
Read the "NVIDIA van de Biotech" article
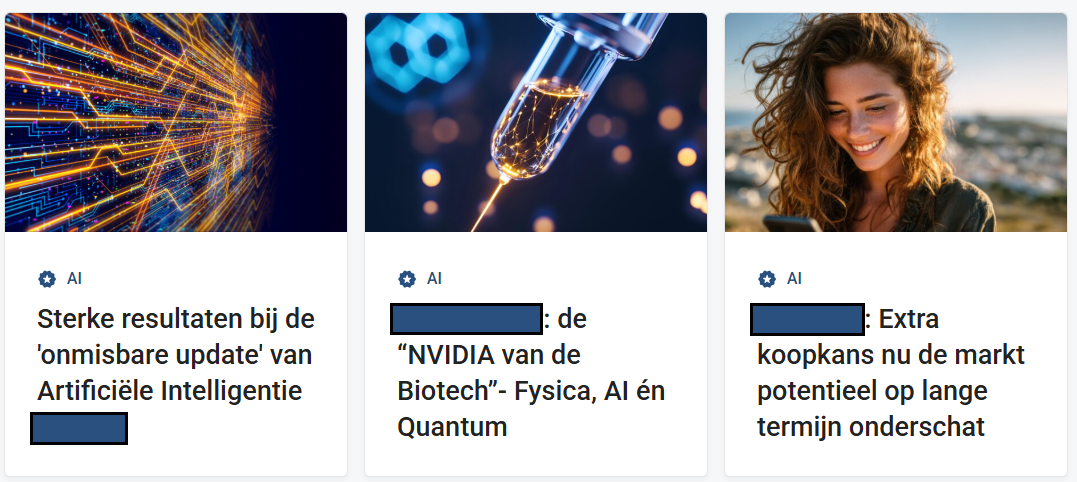[x=530, y=373]
